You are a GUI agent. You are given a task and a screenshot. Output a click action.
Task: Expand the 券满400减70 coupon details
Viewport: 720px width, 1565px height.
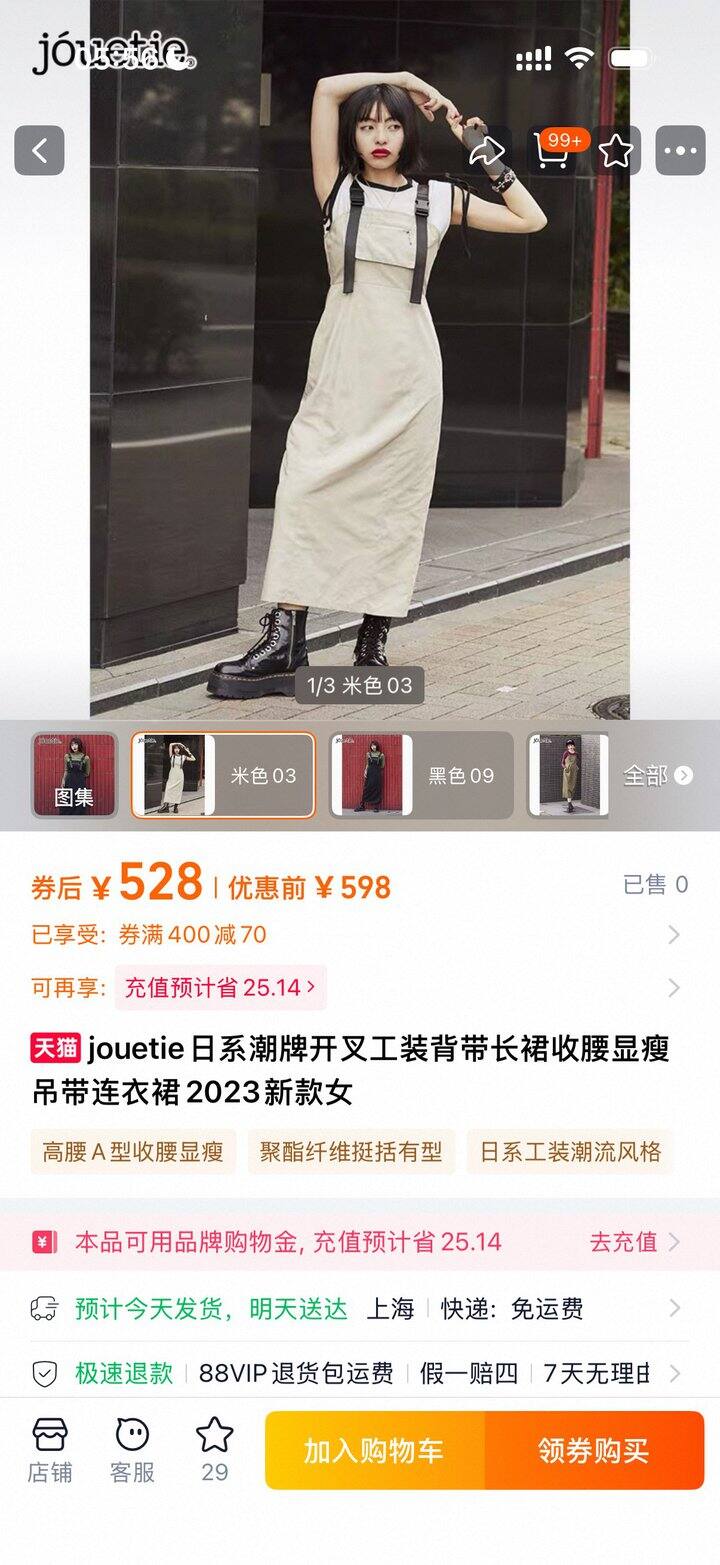coord(360,935)
